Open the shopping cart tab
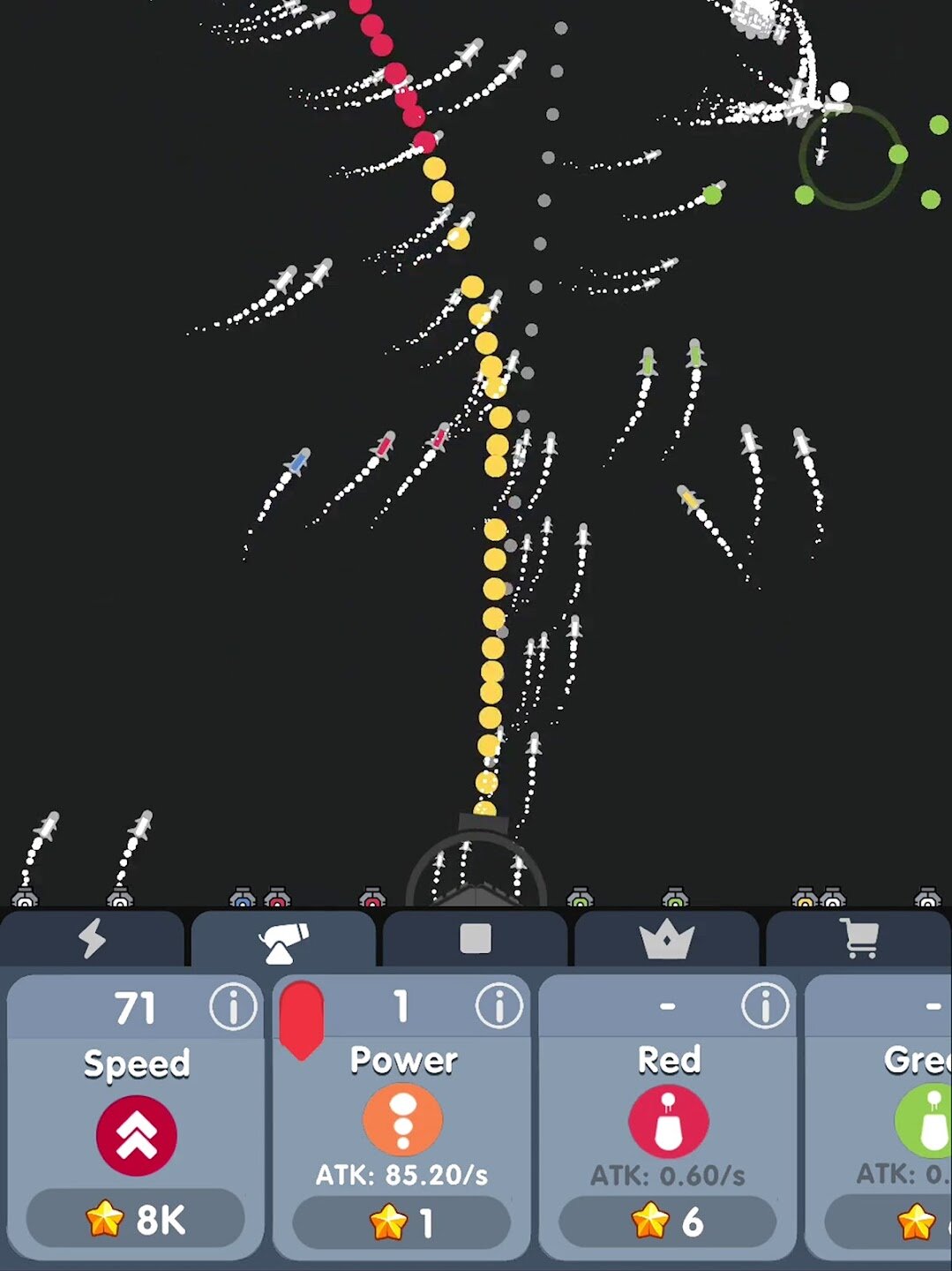Viewport: 952px width, 1271px height. (858, 939)
